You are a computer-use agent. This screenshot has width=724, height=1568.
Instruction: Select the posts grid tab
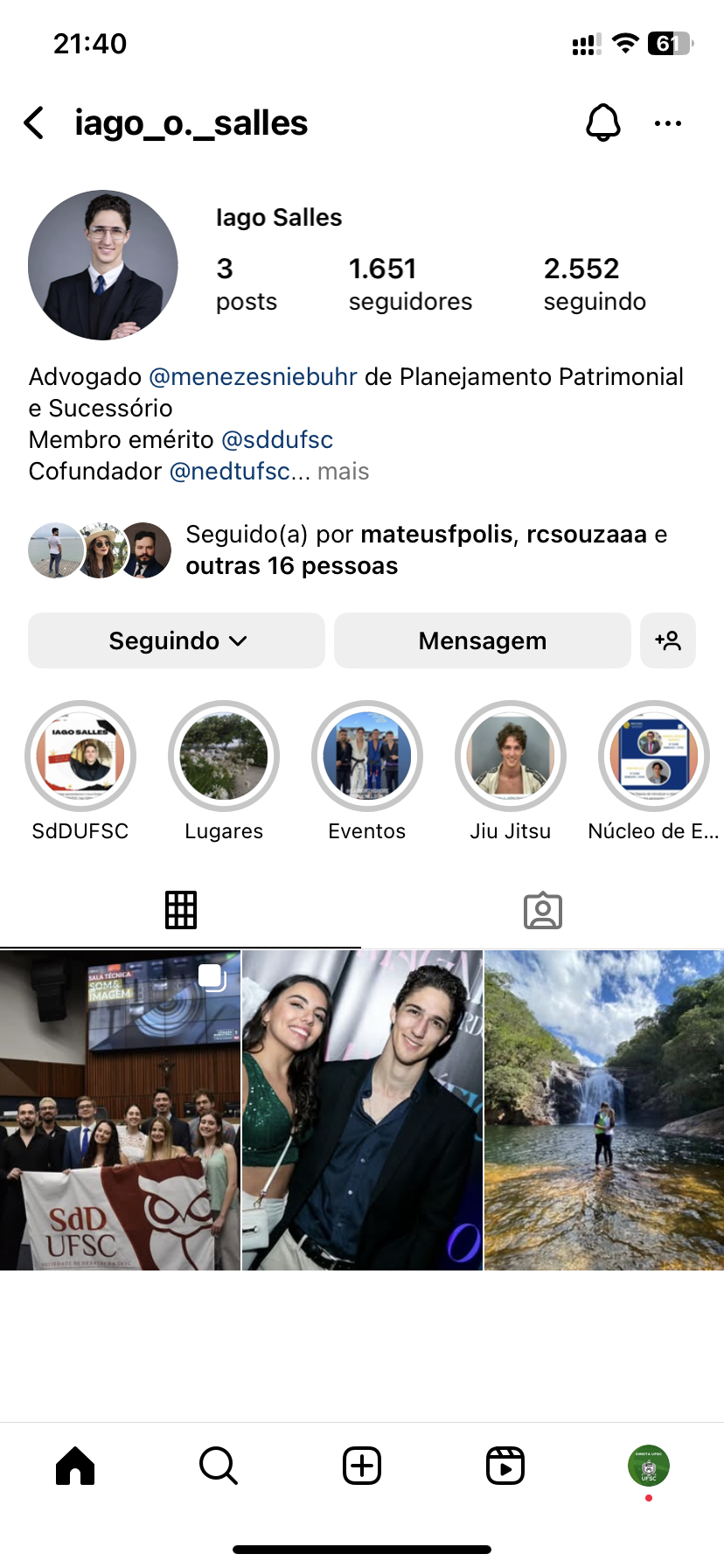tap(181, 911)
